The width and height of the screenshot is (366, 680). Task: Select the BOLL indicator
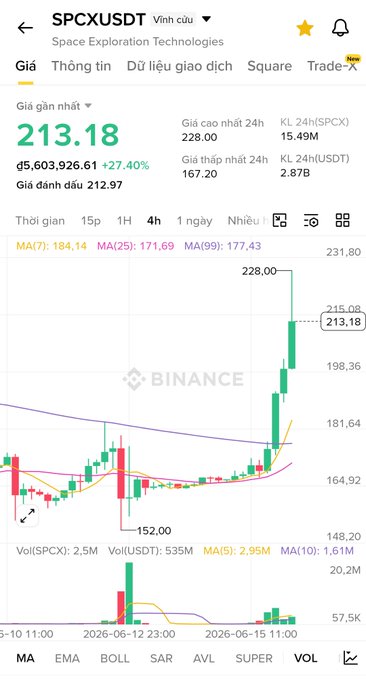click(114, 658)
